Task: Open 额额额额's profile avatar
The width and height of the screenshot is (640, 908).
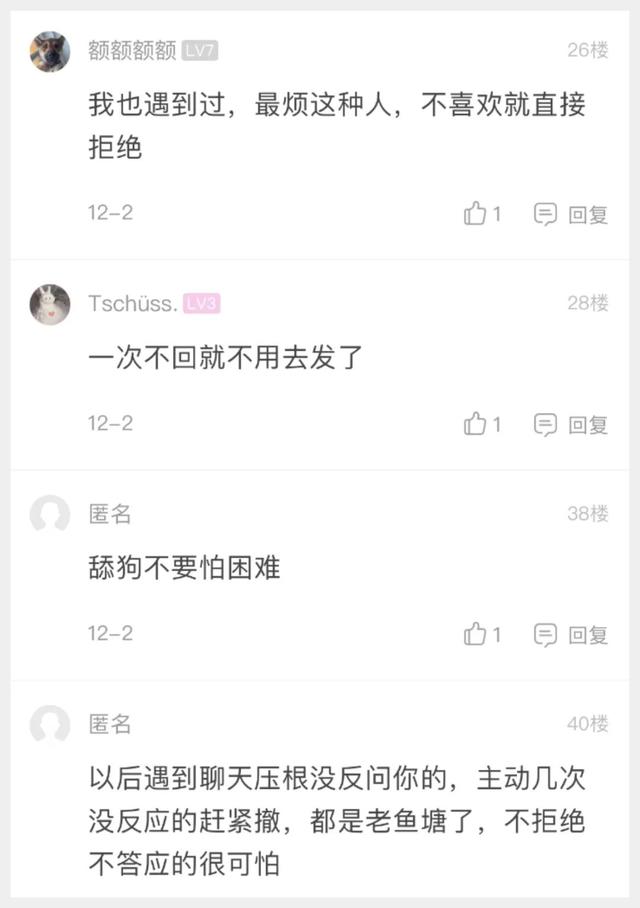Action: point(49,52)
